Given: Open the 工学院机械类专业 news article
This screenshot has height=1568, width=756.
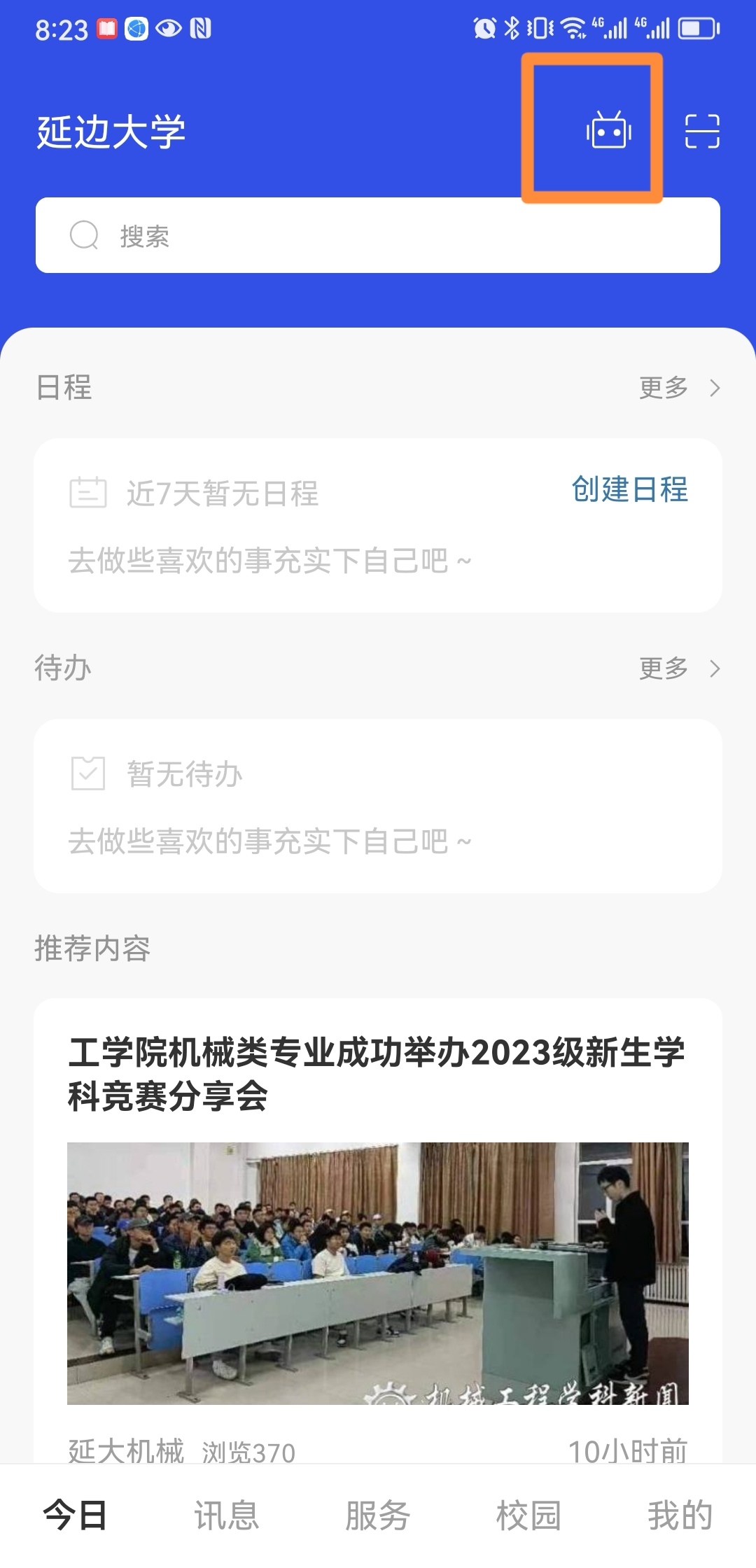Looking at the screenshot, I should (377, 1073).
